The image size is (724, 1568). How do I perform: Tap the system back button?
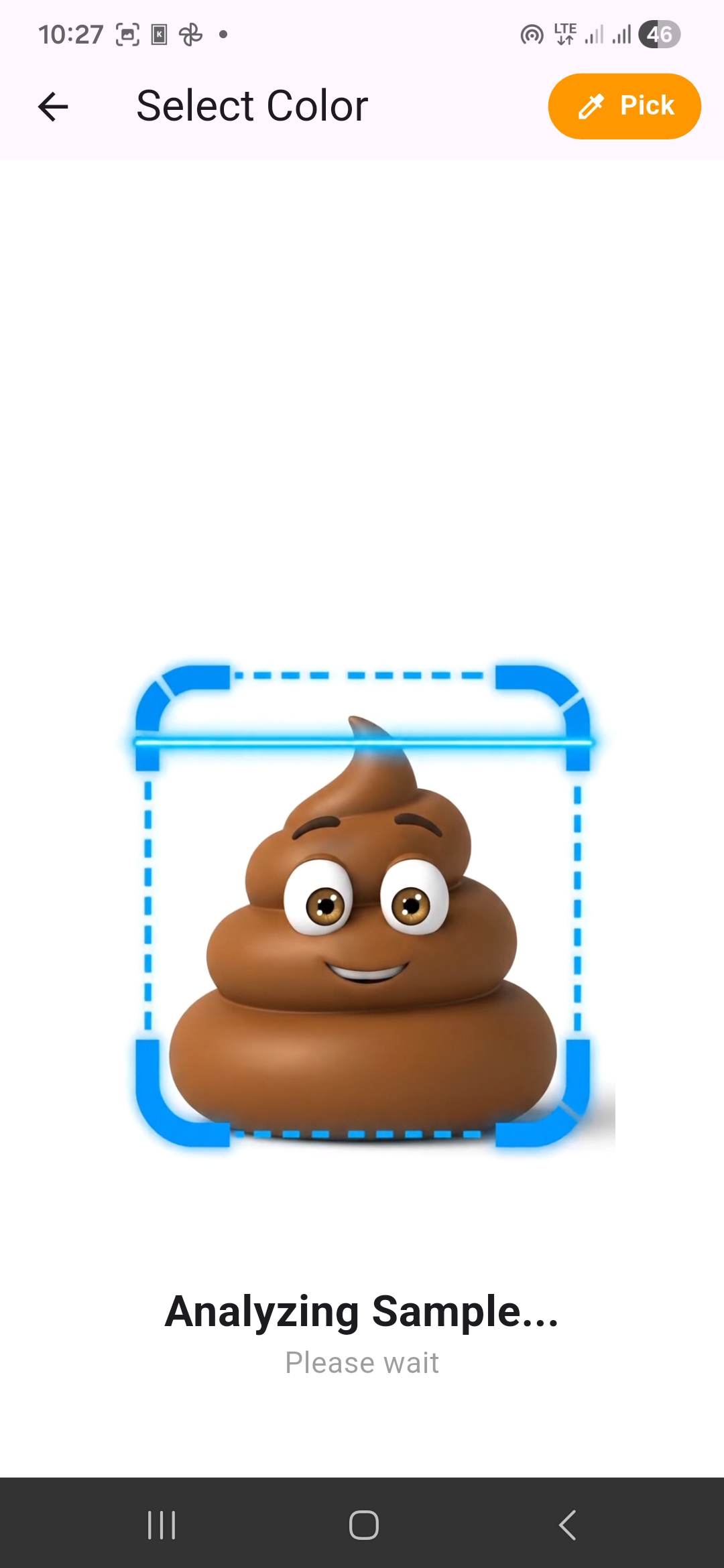click(x=567, y=1525)
